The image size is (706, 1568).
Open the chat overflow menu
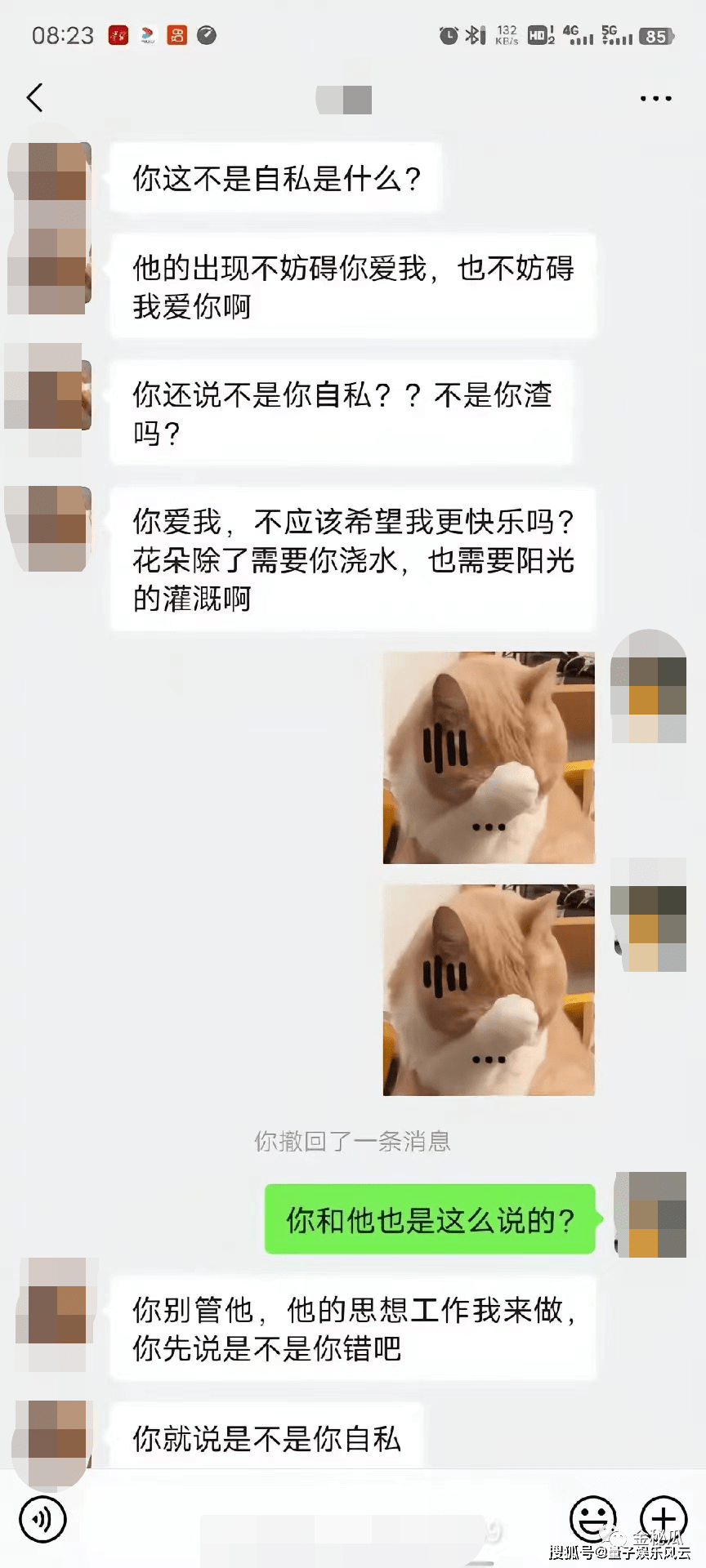(x=655, y=98)
